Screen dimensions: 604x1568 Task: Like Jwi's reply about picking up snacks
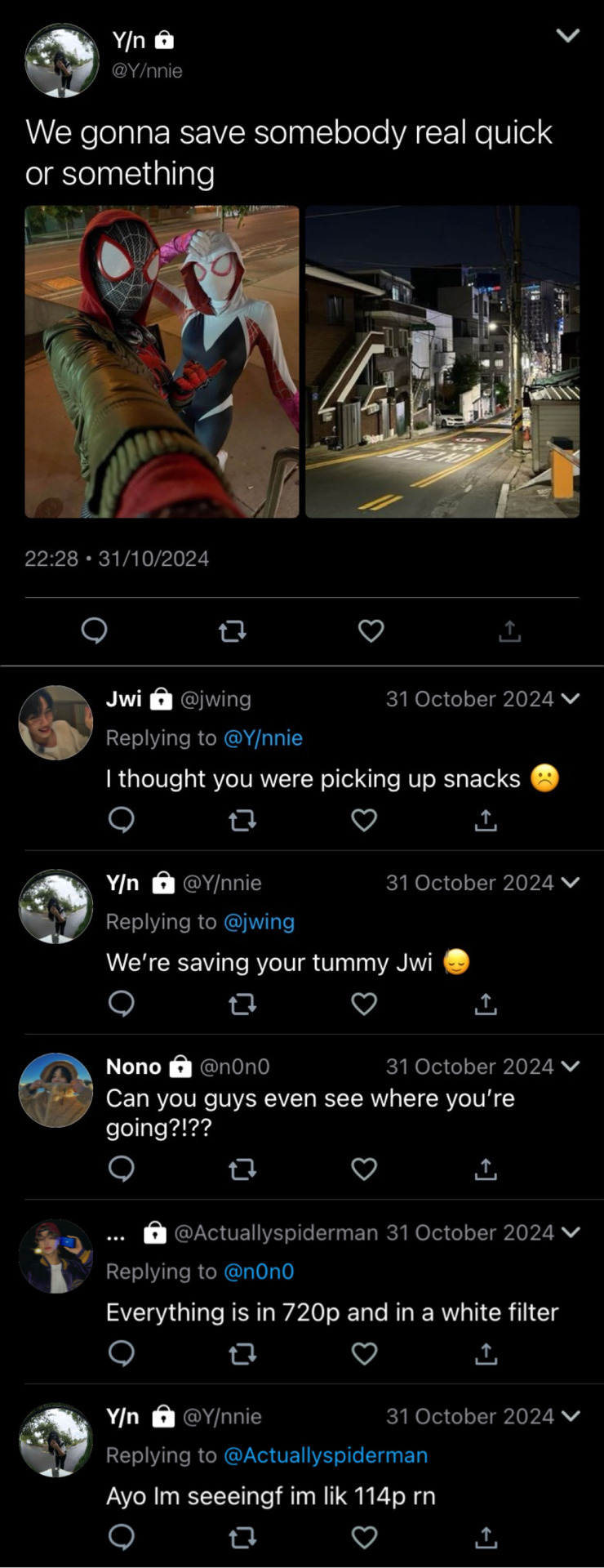coord(364,820)
